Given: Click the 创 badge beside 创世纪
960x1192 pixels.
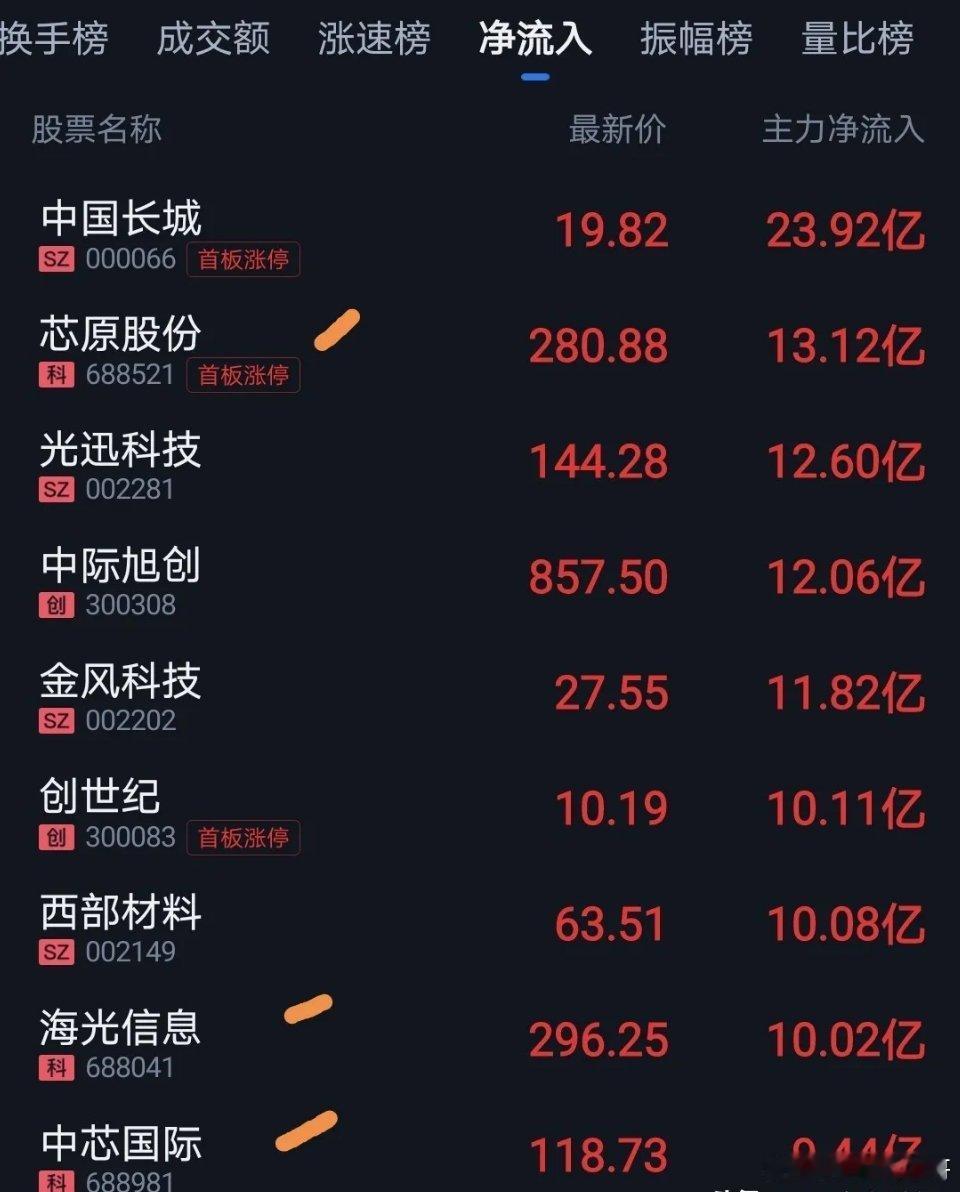Looking at the screenshot, I should click(x=57, y=838).
